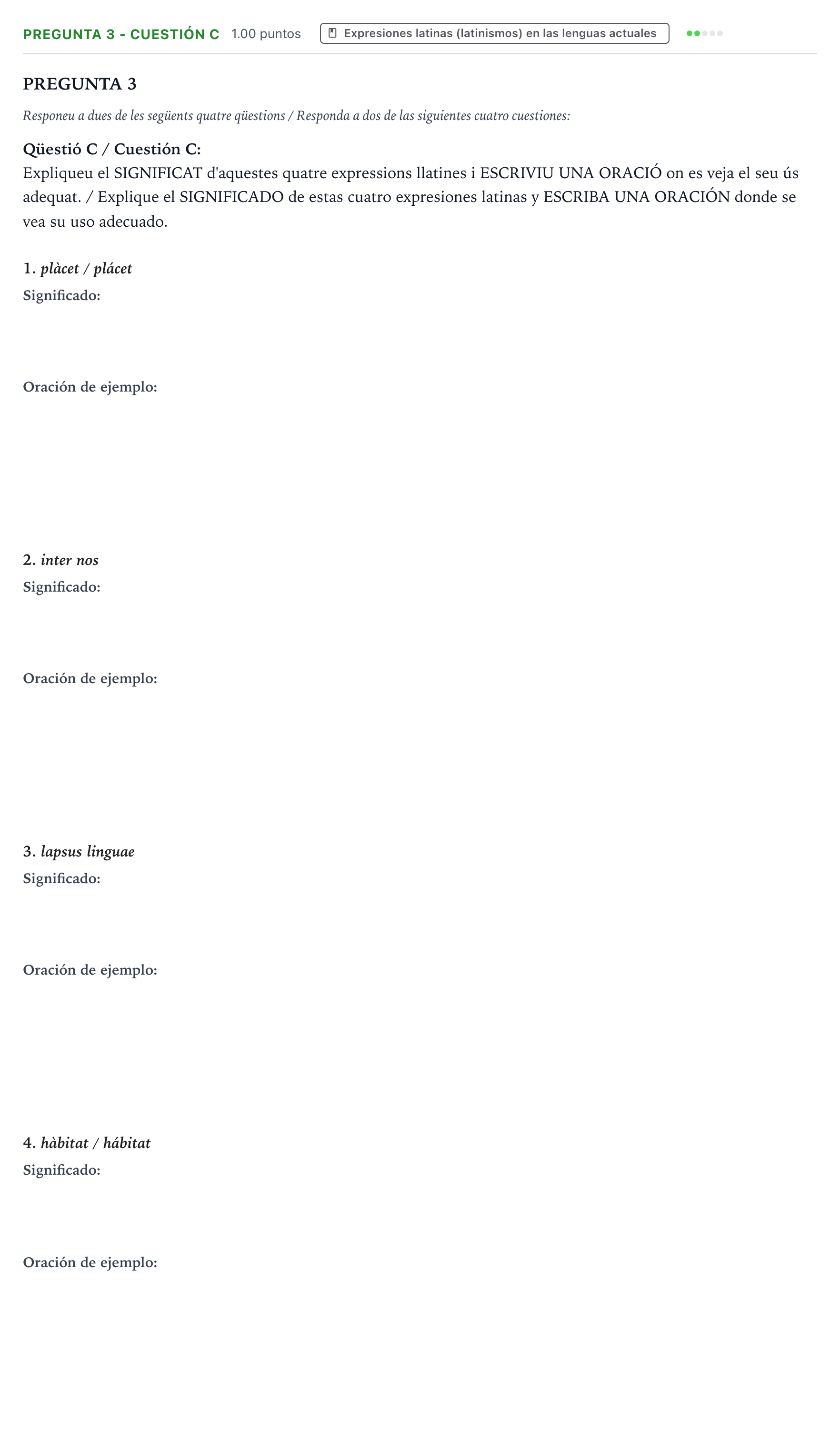
Task: Open the Expresiones latinas (latinismos) topic chip
Action: tap(494, 33)
